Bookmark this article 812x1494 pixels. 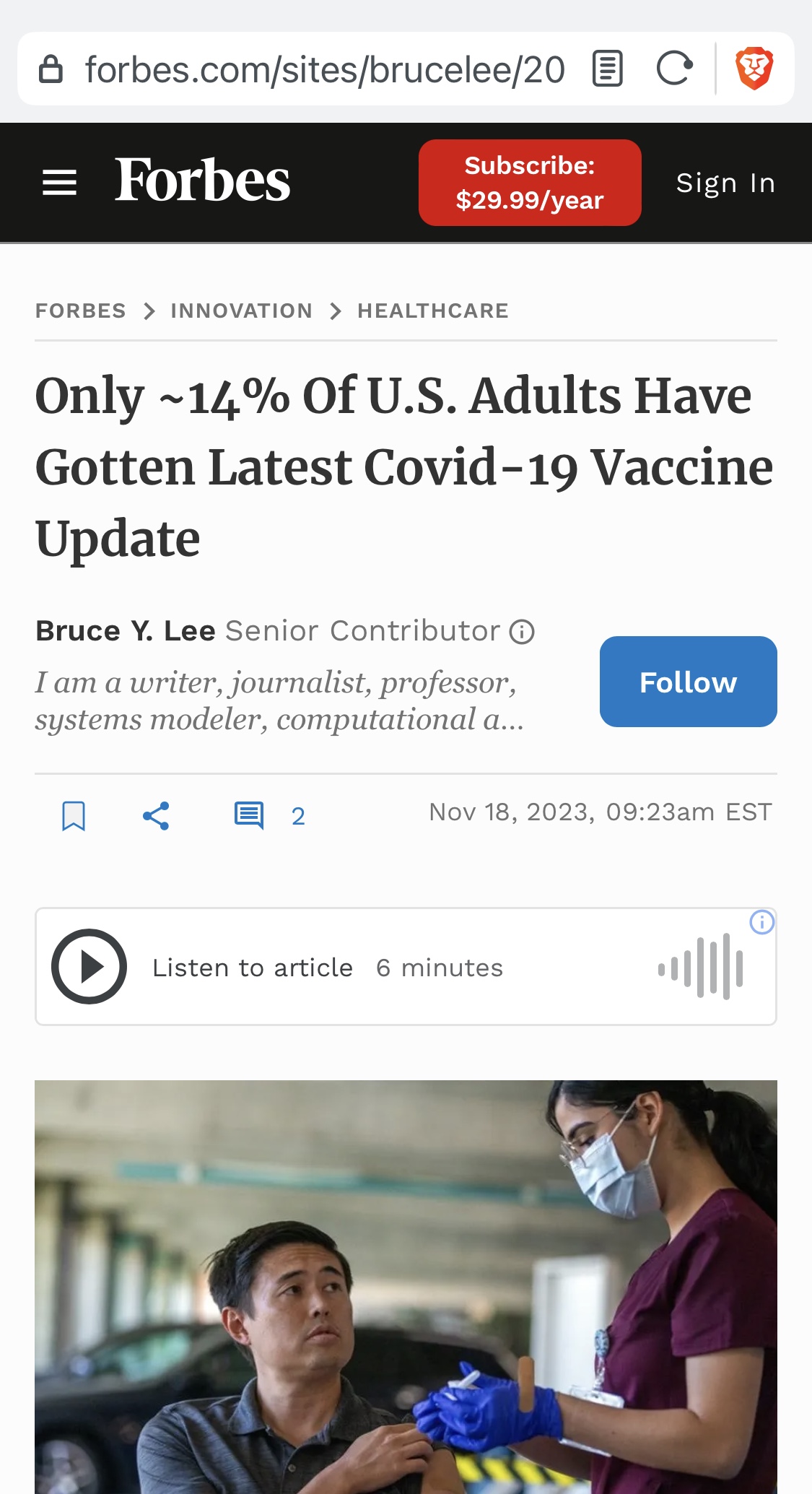pyautogui.click(x=74, y=816)
